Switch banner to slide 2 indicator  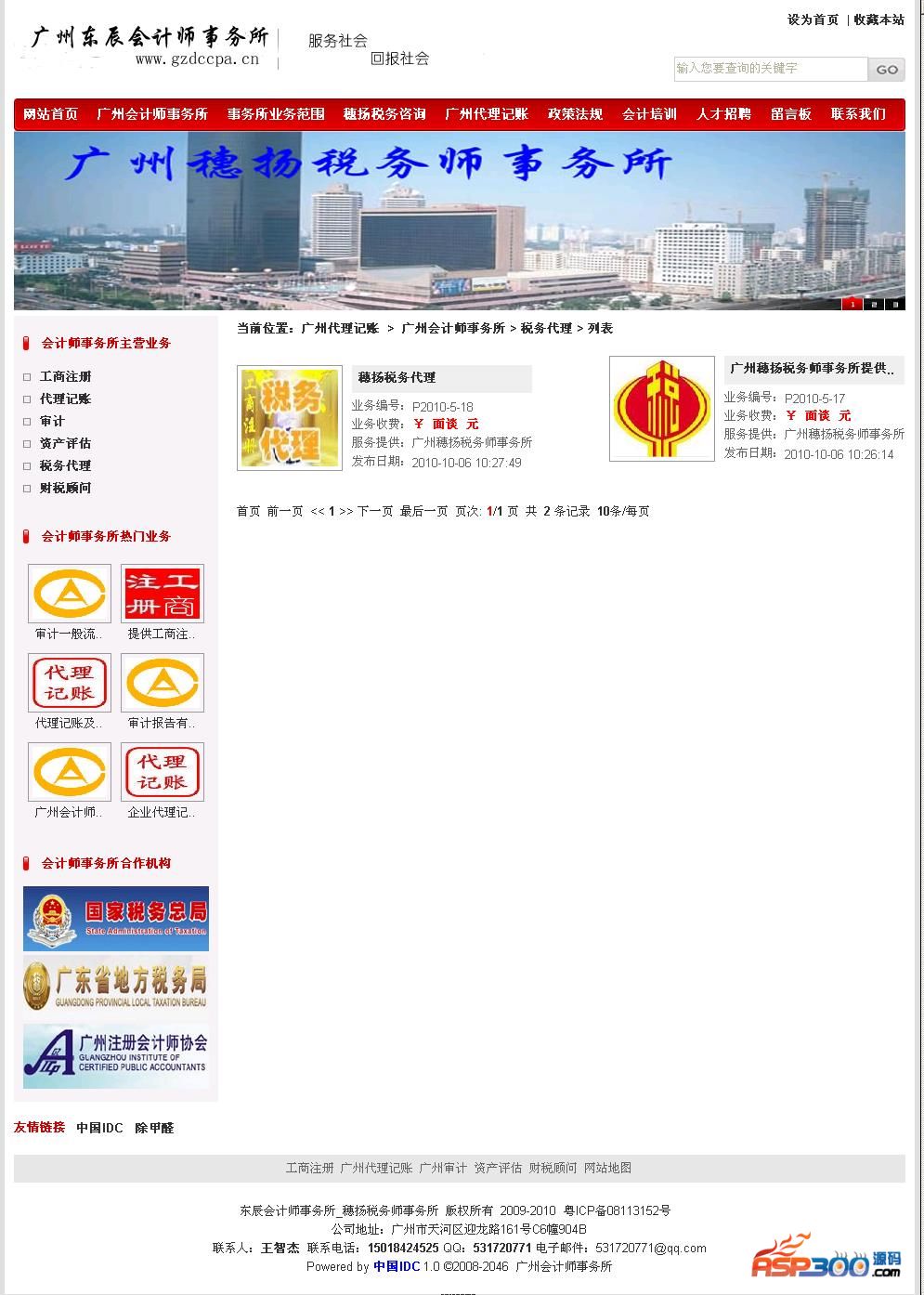coord(873,304)
